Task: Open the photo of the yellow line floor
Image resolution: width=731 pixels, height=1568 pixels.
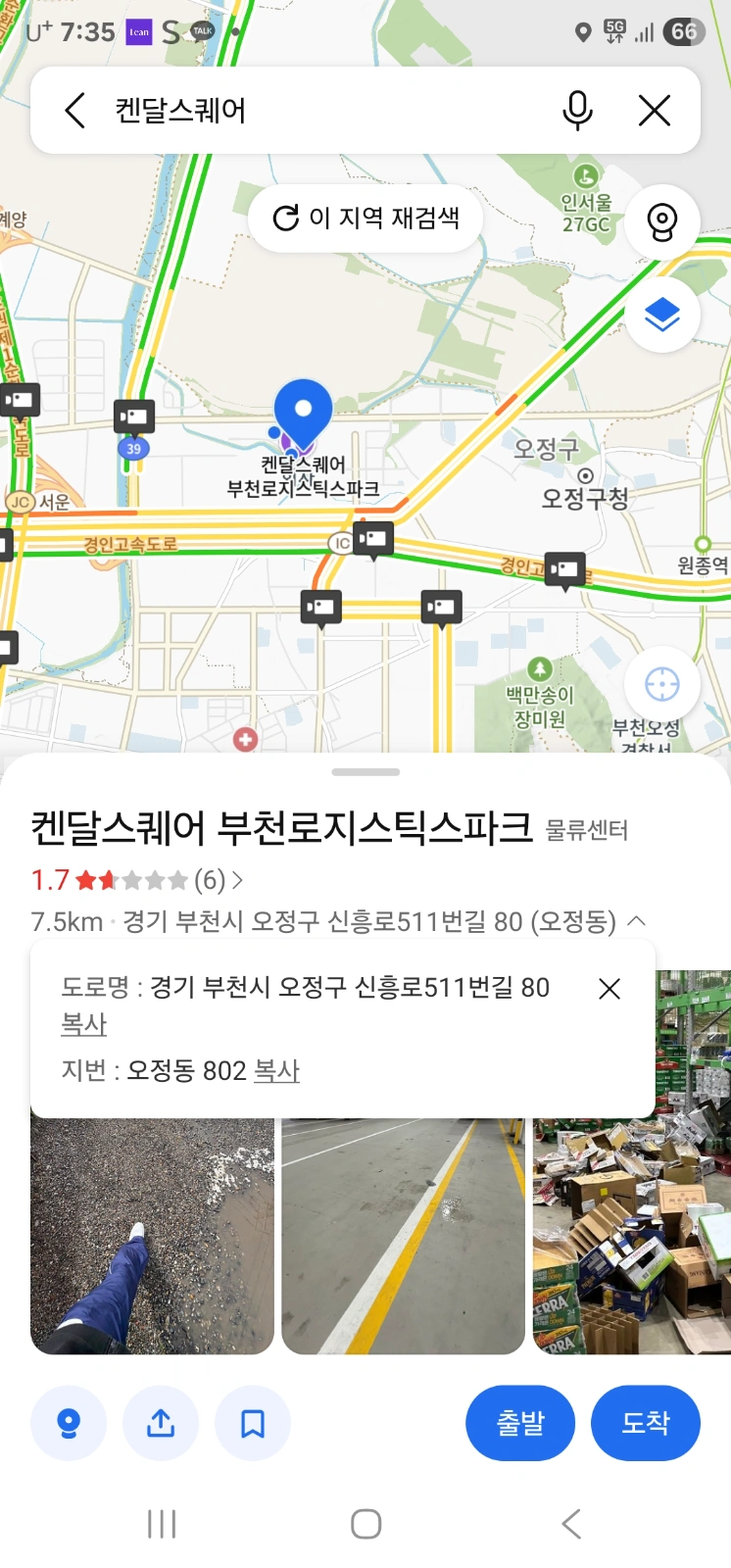Action: point(404,1237)
